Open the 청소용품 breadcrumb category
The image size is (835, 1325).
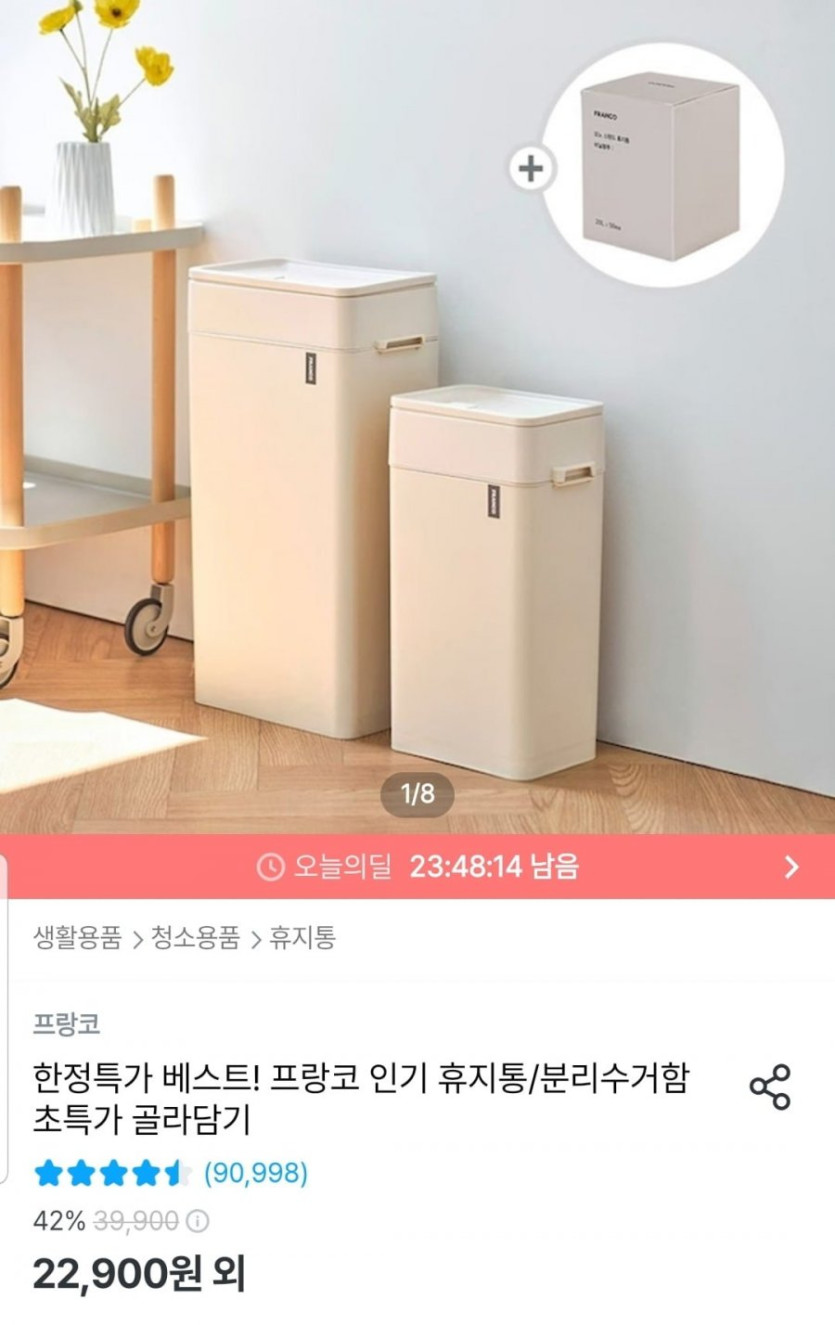[x=196, y=938]
